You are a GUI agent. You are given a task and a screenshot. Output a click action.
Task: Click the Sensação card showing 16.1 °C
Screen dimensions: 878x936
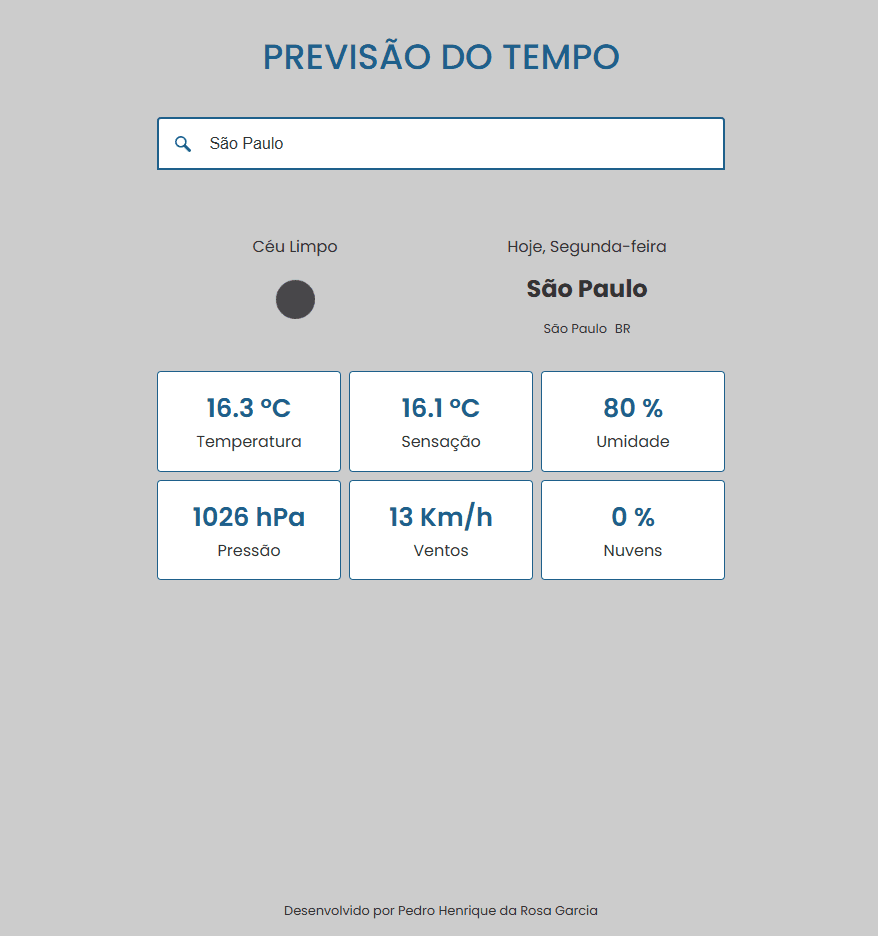440,421
